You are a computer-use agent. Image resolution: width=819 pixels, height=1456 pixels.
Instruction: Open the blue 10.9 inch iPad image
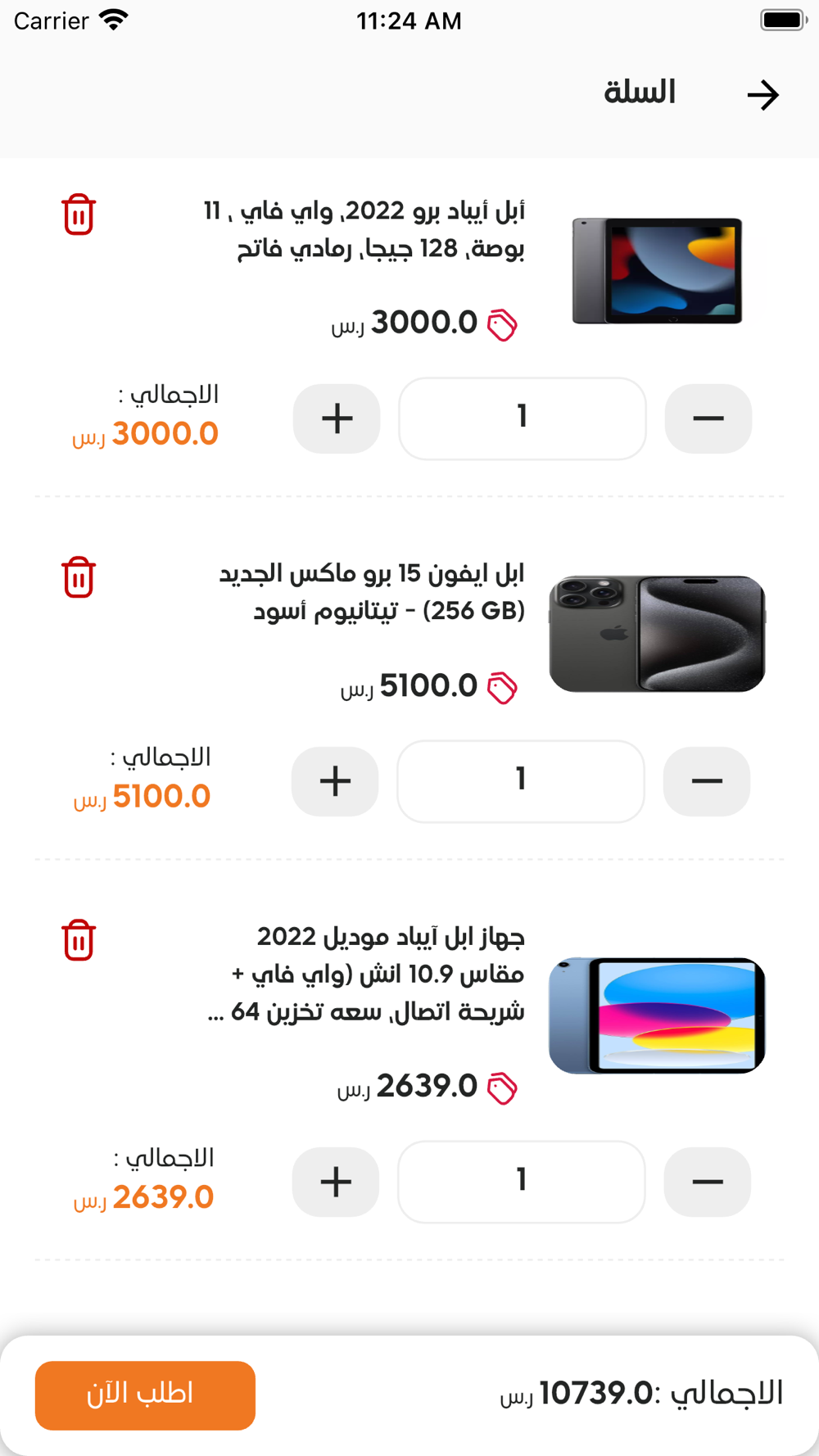coord(657,1015)
